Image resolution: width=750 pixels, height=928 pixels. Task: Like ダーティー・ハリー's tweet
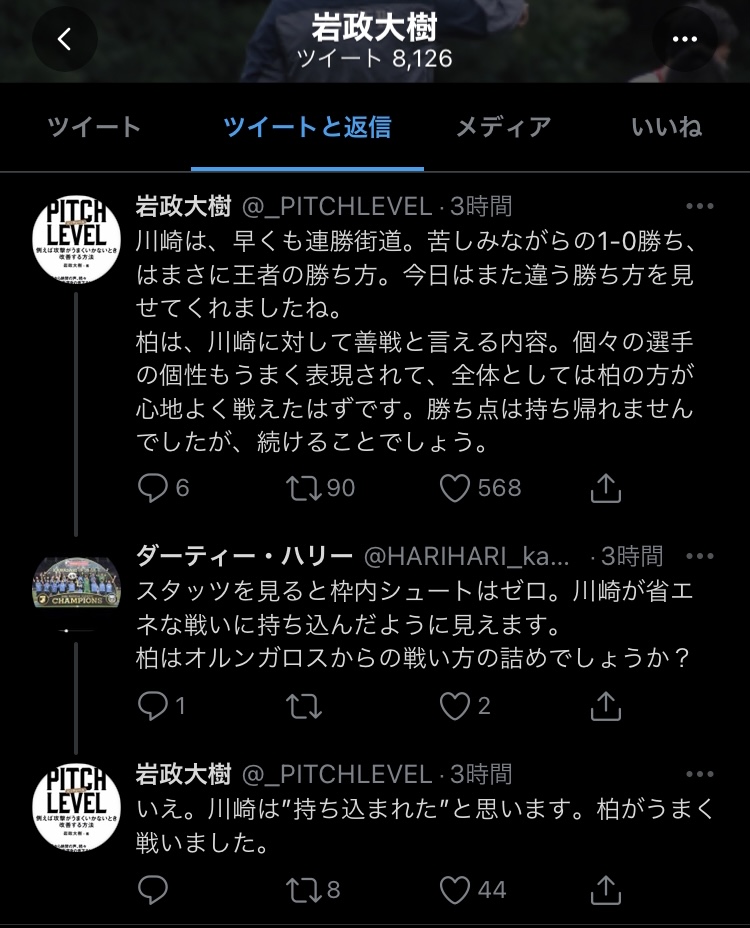[456, 707]
